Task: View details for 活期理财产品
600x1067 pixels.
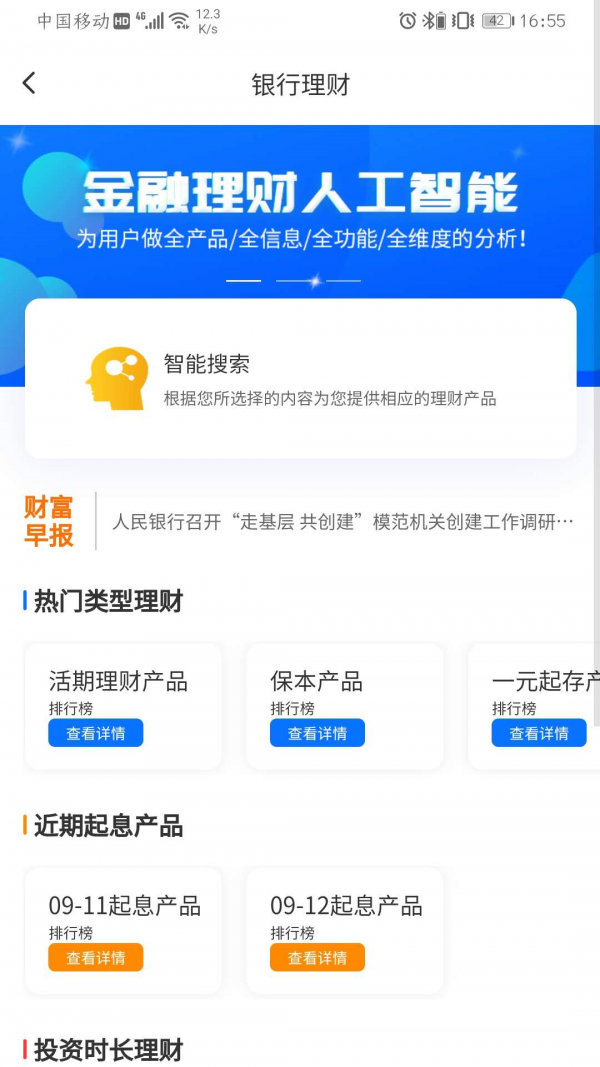Action: [96, 733]
